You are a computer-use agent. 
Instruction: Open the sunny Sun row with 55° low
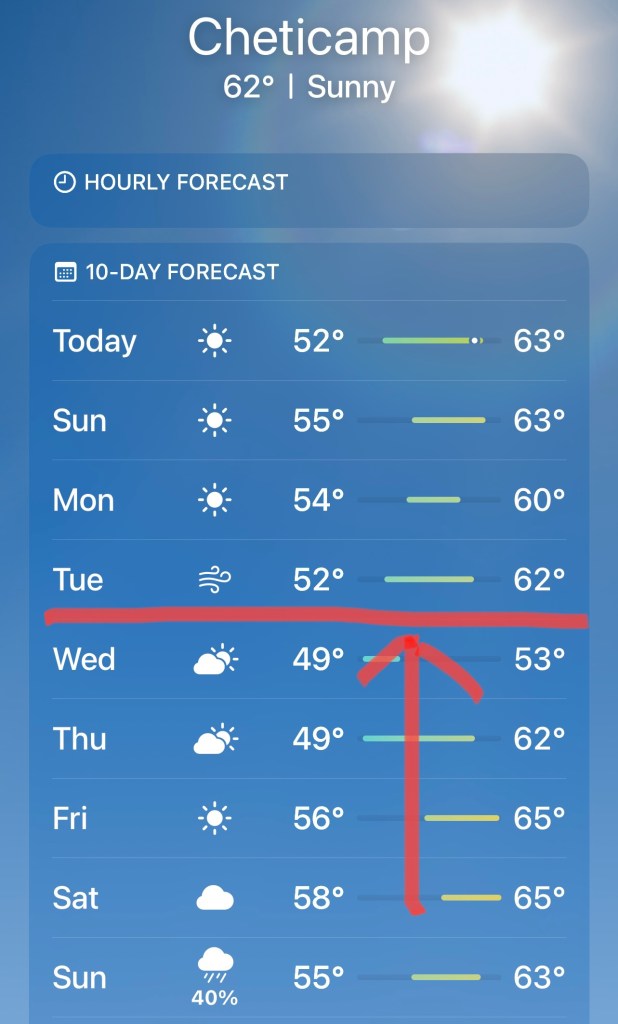309,421
